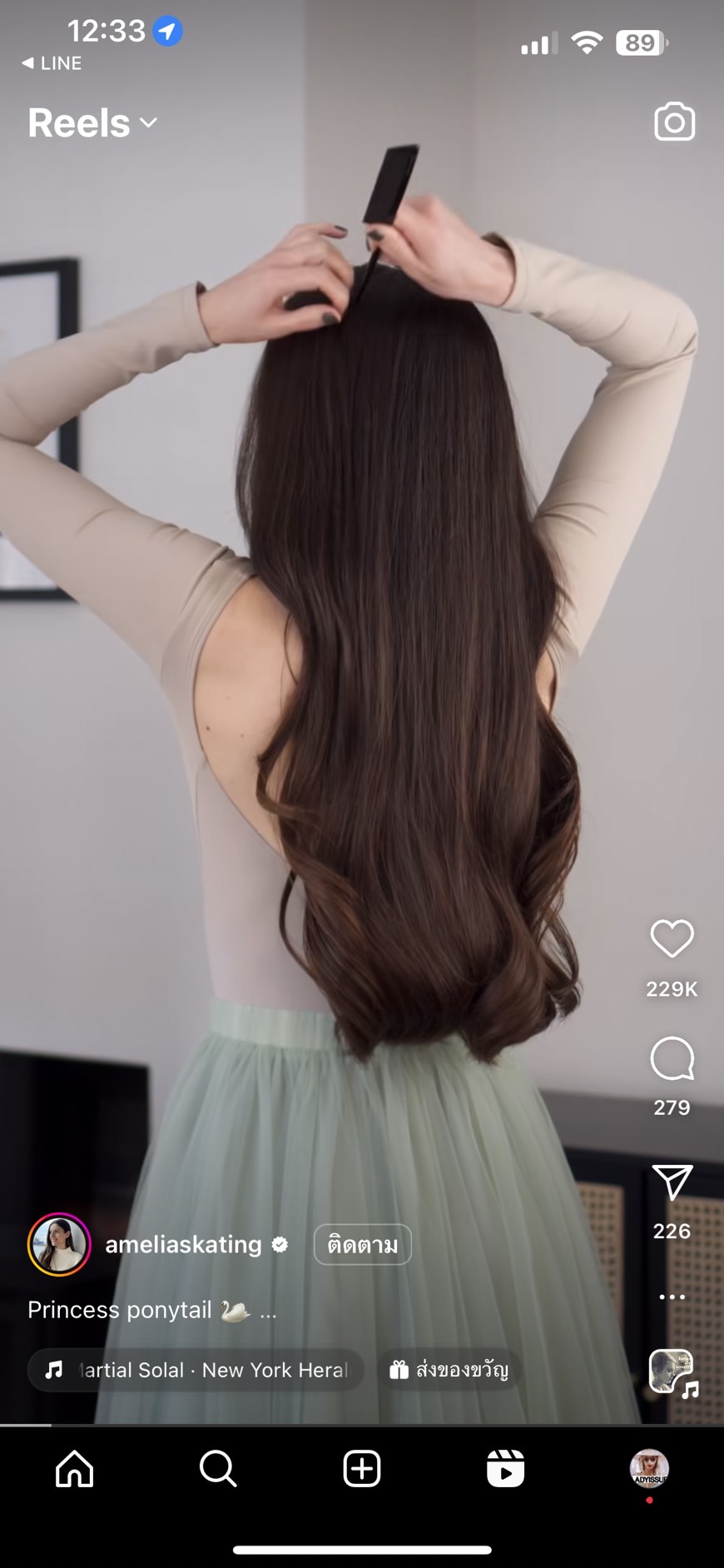Image resolution: width=724 pixels, height=1568 pixels.
Task: Follow ameliaskating with the ติดตาม button
Action: 362,1244
